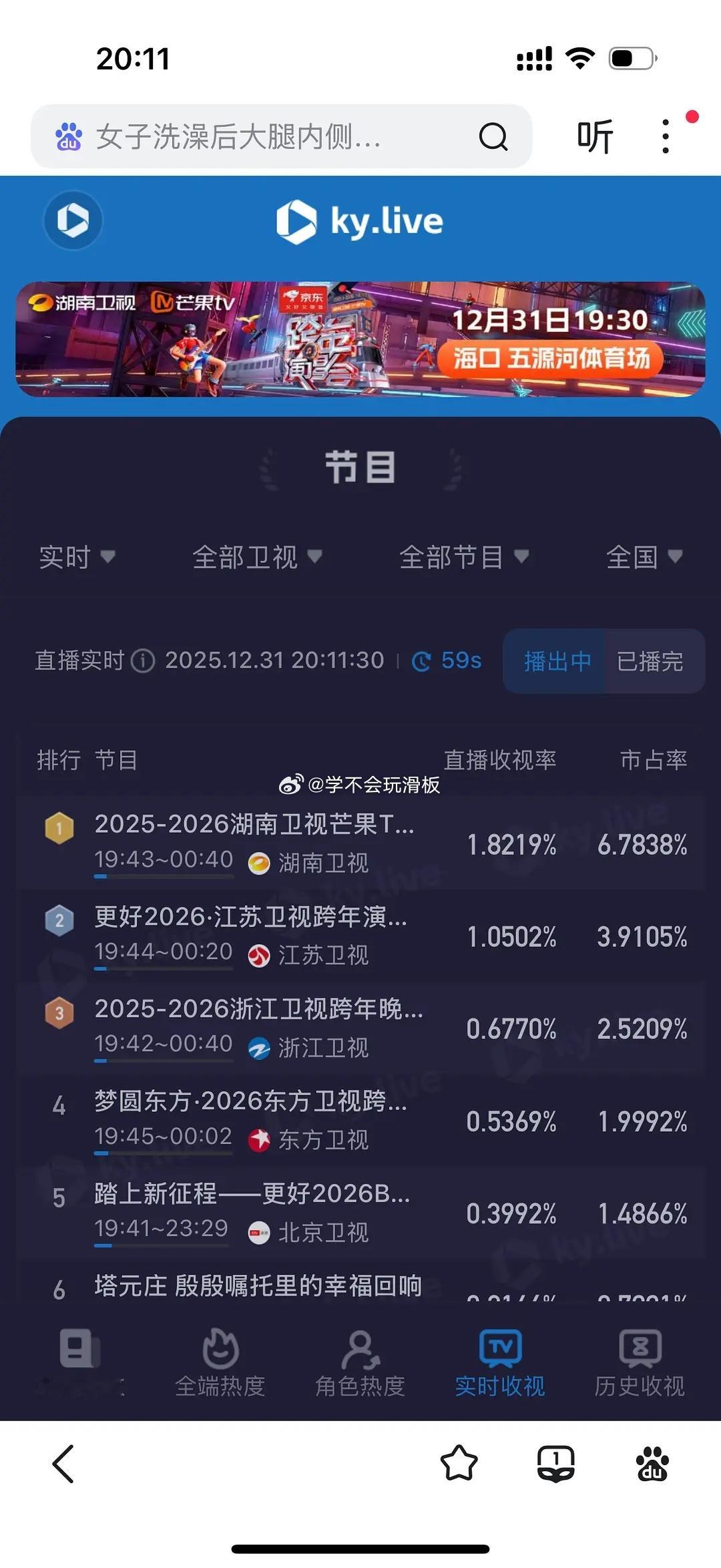The image size is (721, 1568).
Task: Open the 全国 region filter dropdown
Action: point(644,559)
